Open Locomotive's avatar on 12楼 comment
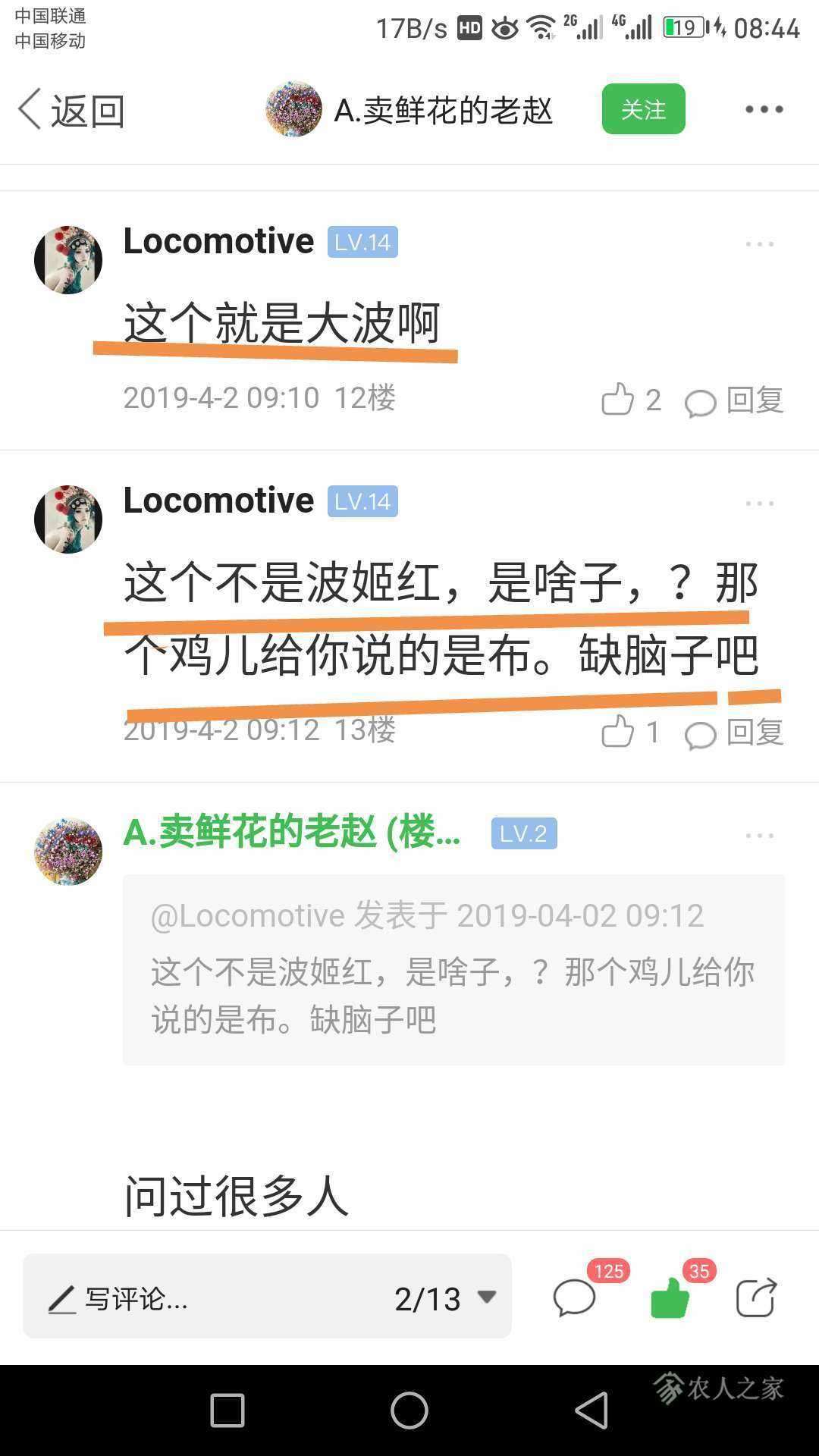The width and height of the screenshot is (819, 1456). click(68, 260)
